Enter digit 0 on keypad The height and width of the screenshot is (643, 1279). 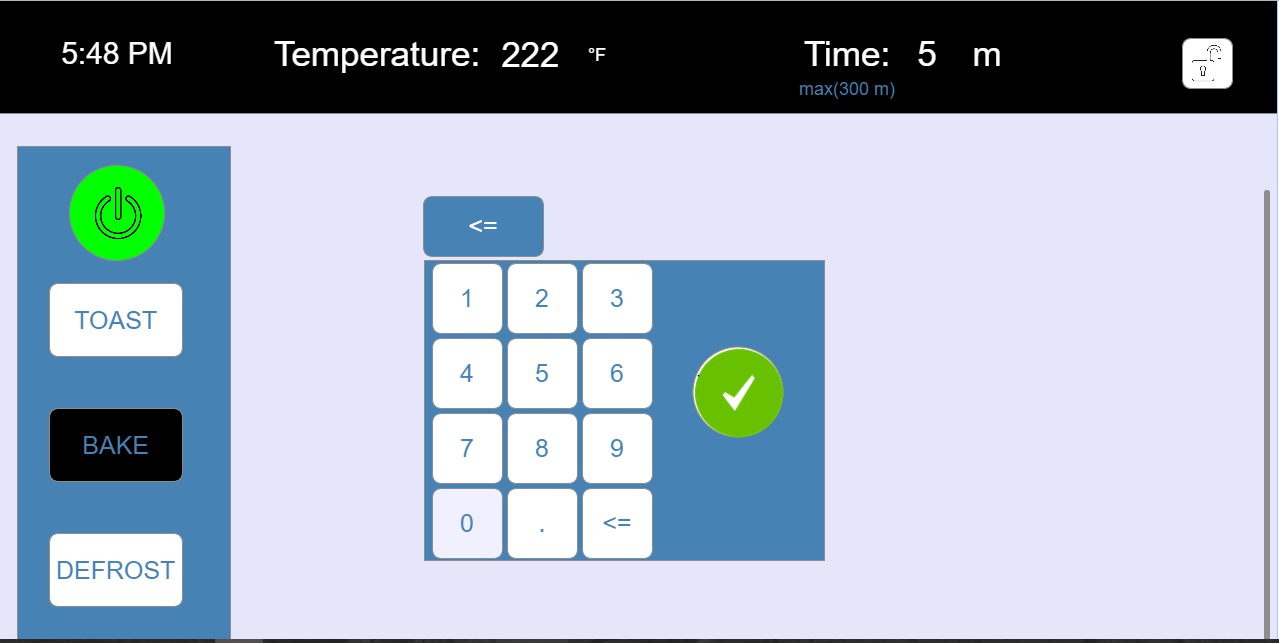(x=467, y=523)
